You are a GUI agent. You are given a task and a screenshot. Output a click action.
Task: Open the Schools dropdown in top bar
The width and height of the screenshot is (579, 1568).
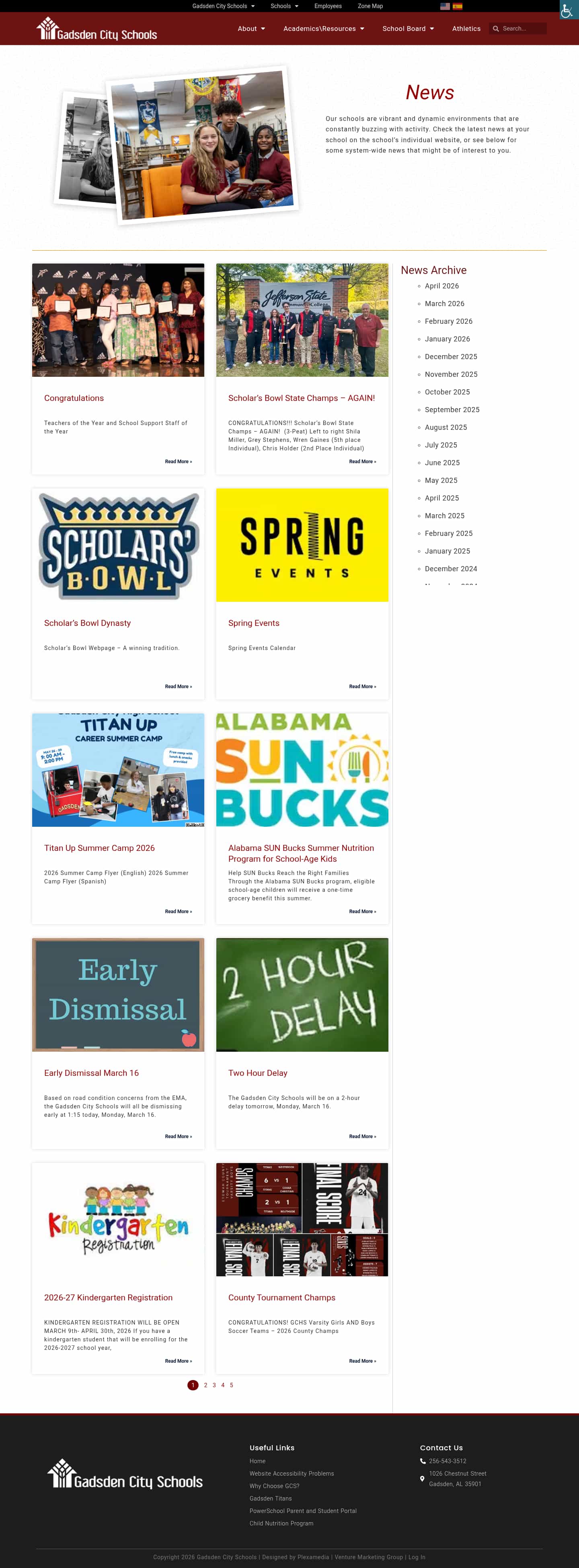coord(284,6)
